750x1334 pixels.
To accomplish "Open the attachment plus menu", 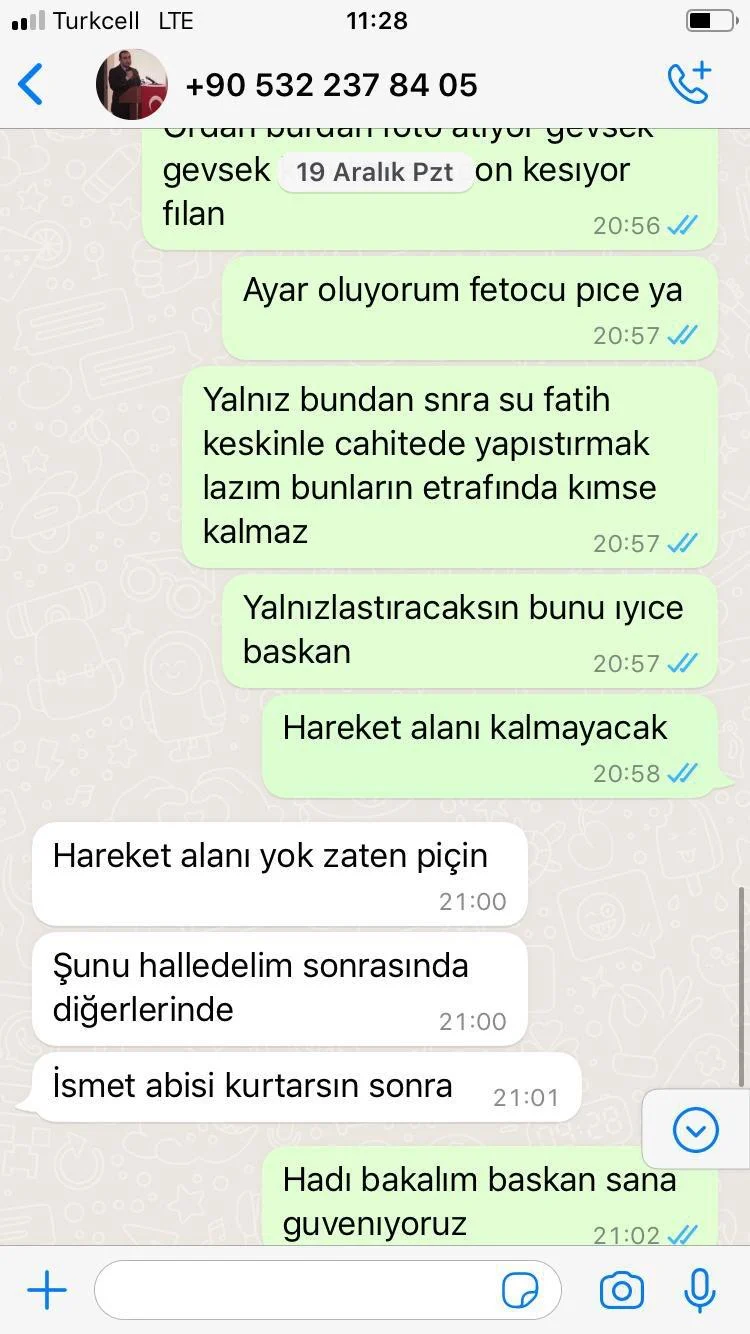I will (47, 1290).
